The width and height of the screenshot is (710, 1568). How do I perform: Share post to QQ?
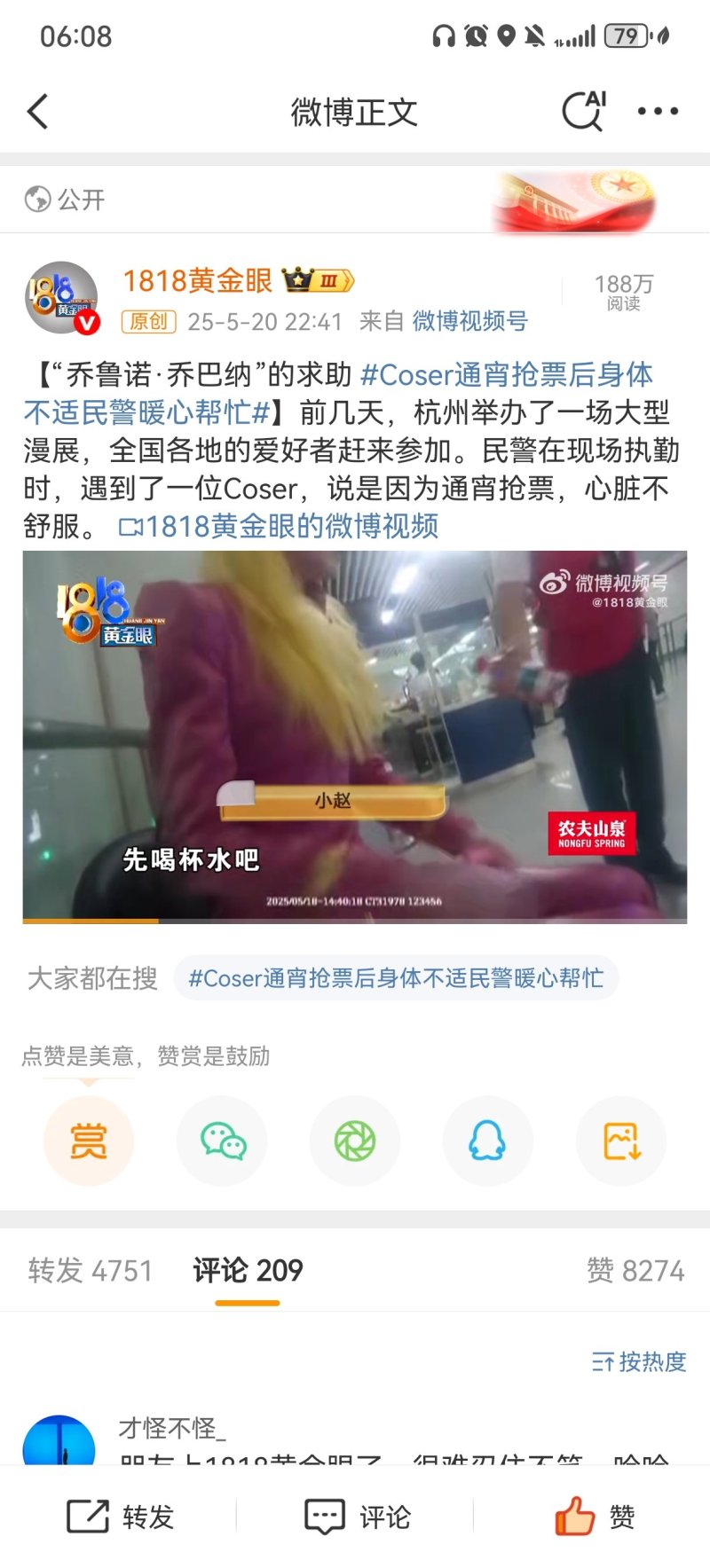(x=487, y=1141)
